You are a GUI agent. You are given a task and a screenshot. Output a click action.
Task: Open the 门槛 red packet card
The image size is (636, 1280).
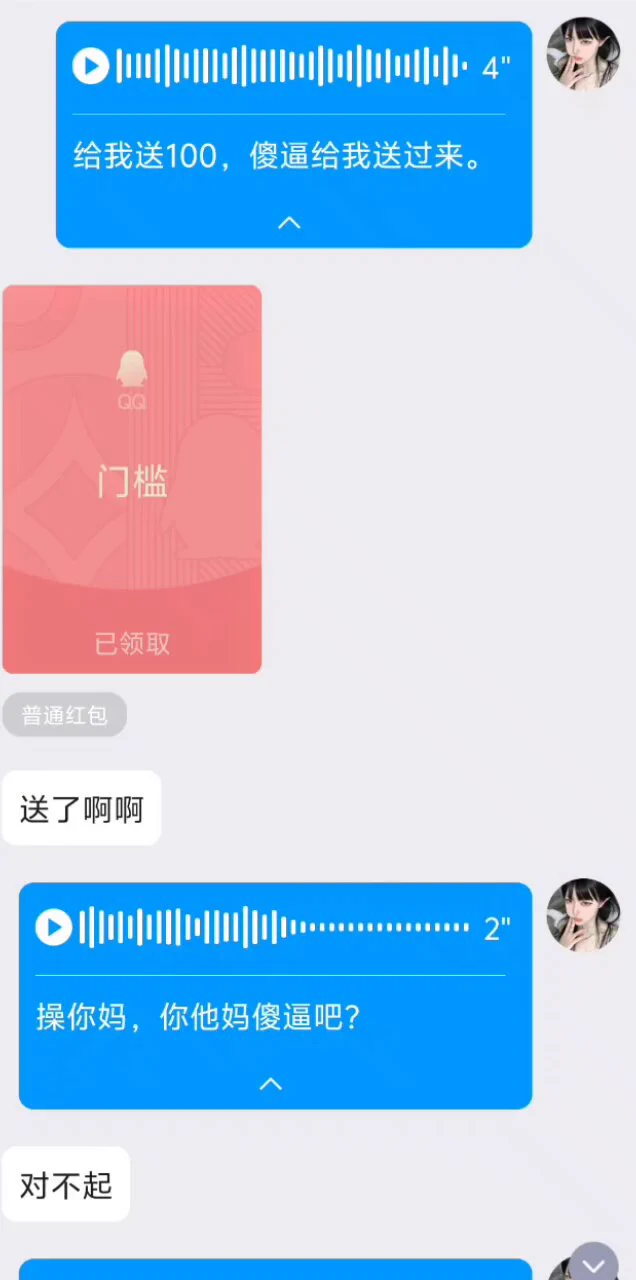(x=132, y=479)
